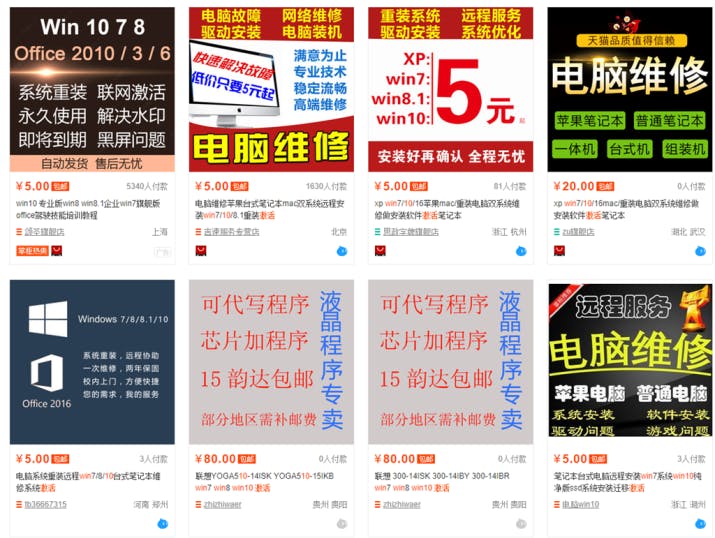Image resolution: width=715 pixels, height=538 pixels.
Task: Visit the 电脑win10 shop
Action: point(580,504)
